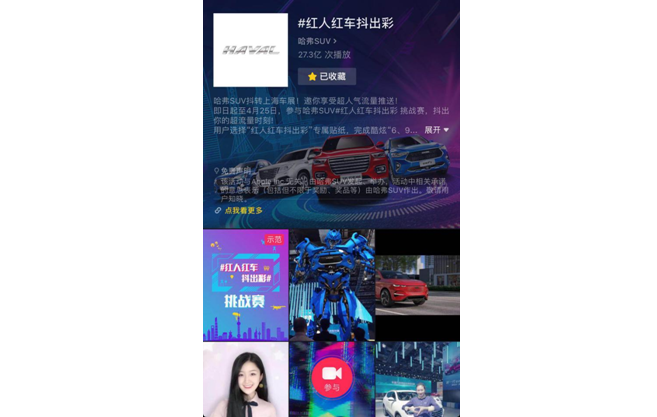
Task: Open the red car video tile
Action: pos(417,285)
